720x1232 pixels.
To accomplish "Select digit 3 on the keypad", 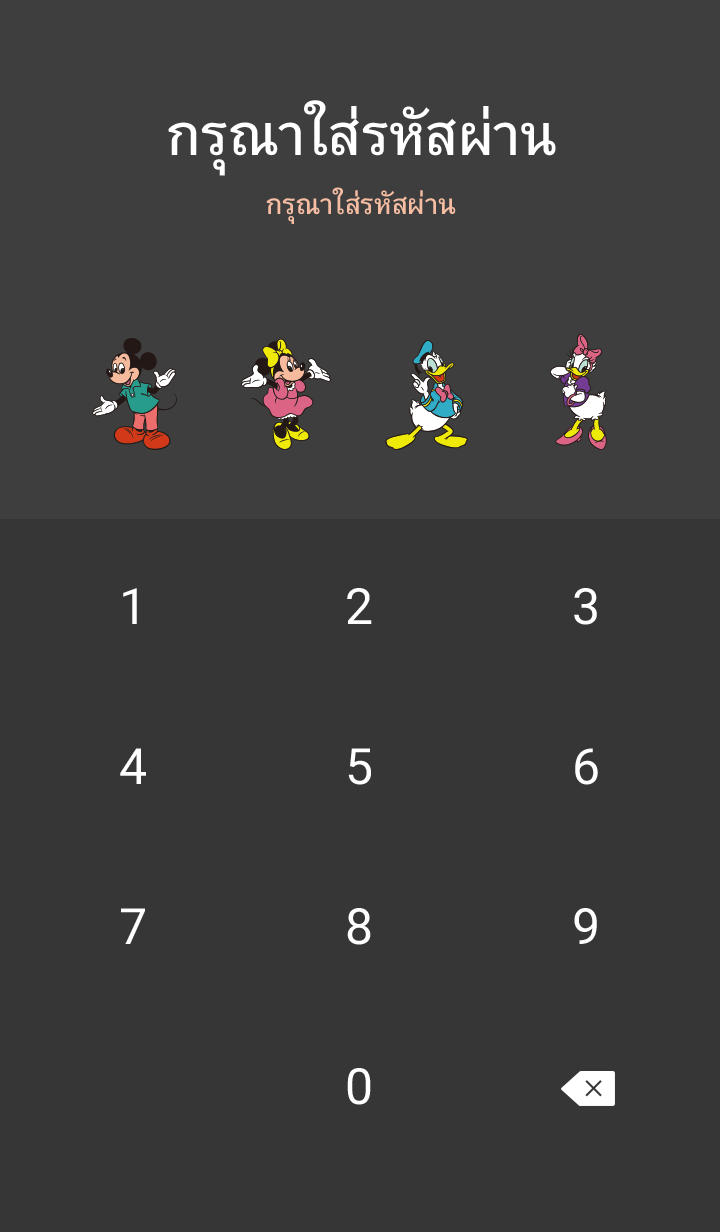I will click(x=586, y=607).
